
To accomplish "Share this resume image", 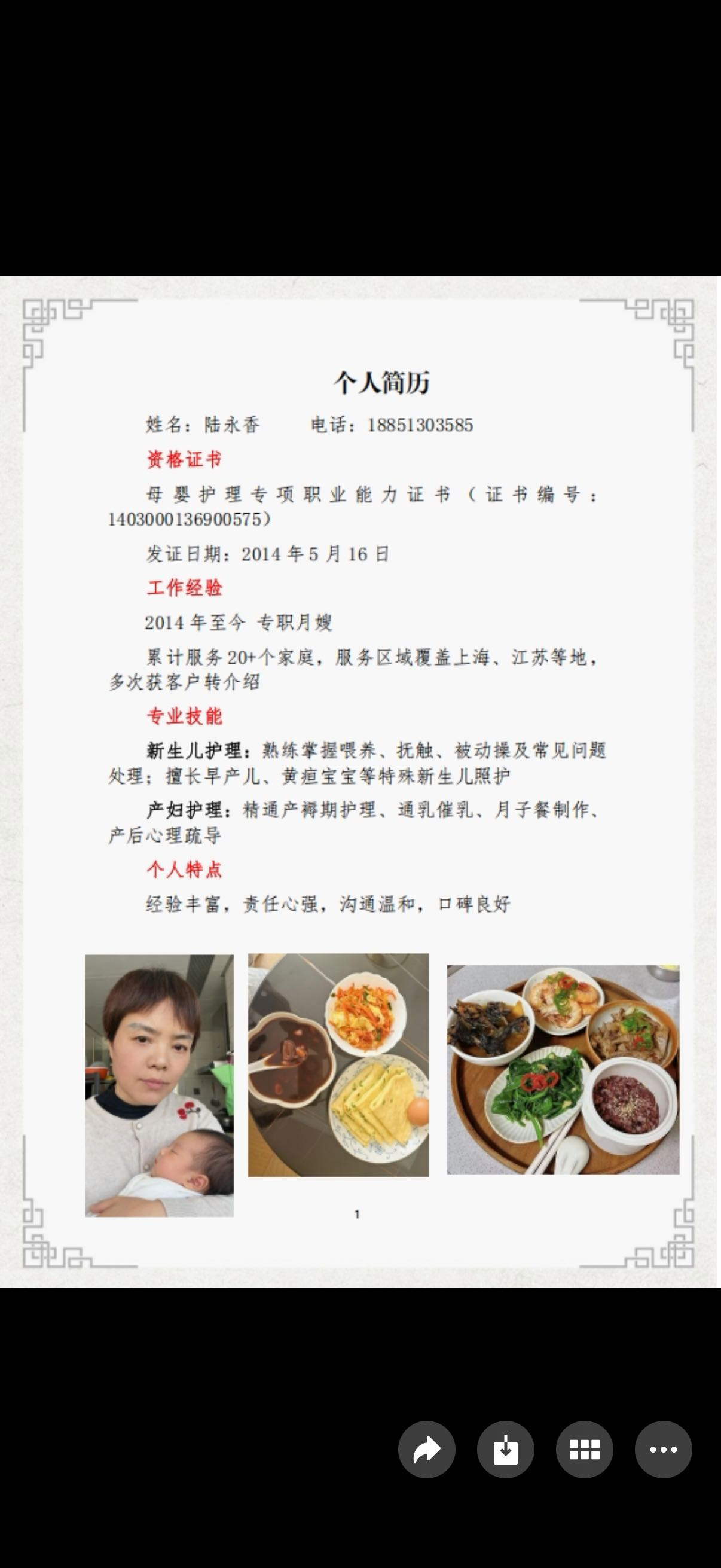I will (x=426, y=1450).
